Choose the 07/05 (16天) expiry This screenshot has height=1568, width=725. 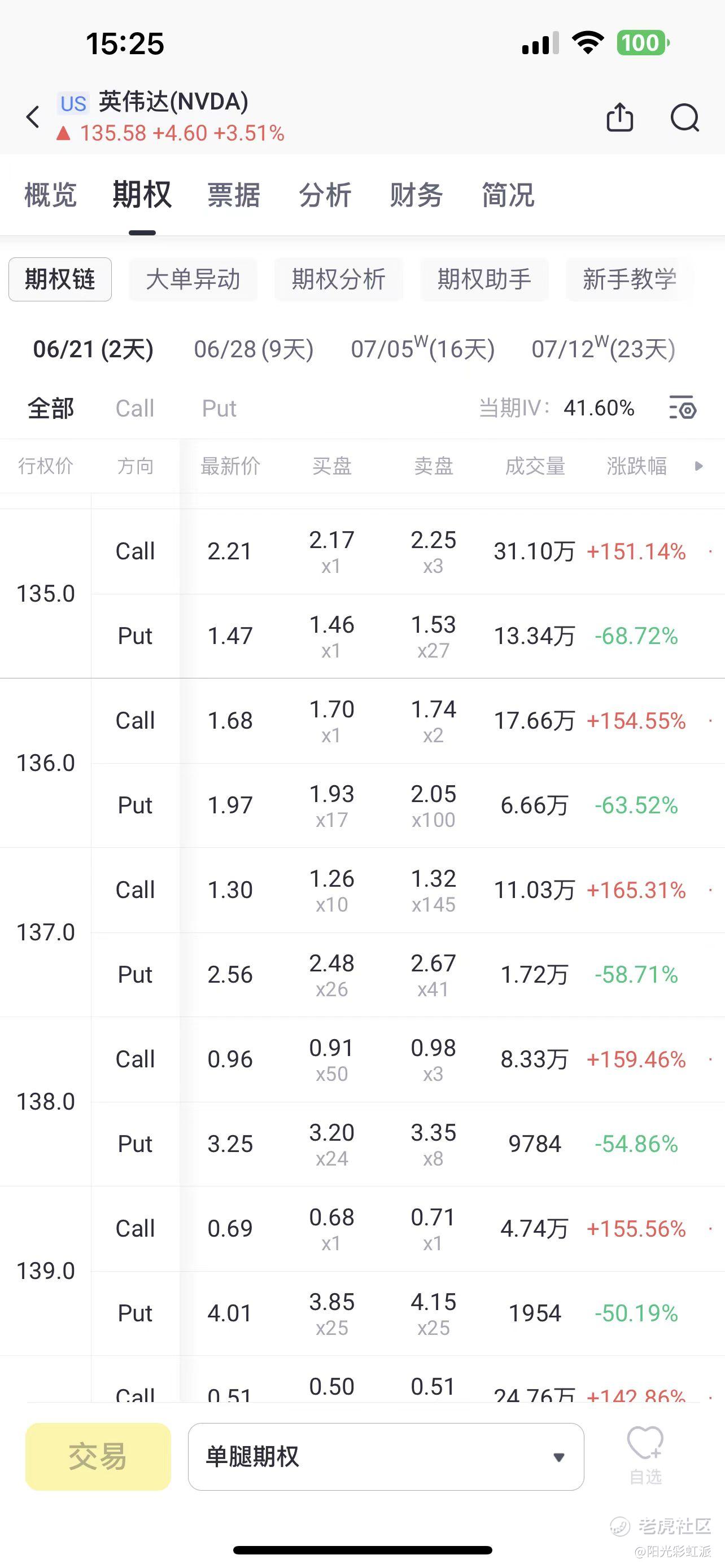423,349
